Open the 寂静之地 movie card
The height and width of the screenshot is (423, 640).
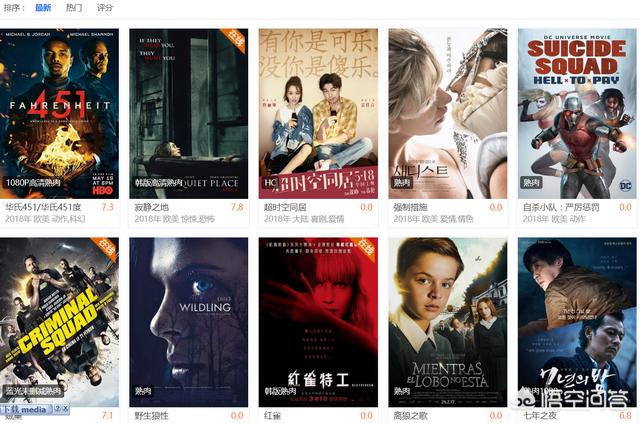188,112
